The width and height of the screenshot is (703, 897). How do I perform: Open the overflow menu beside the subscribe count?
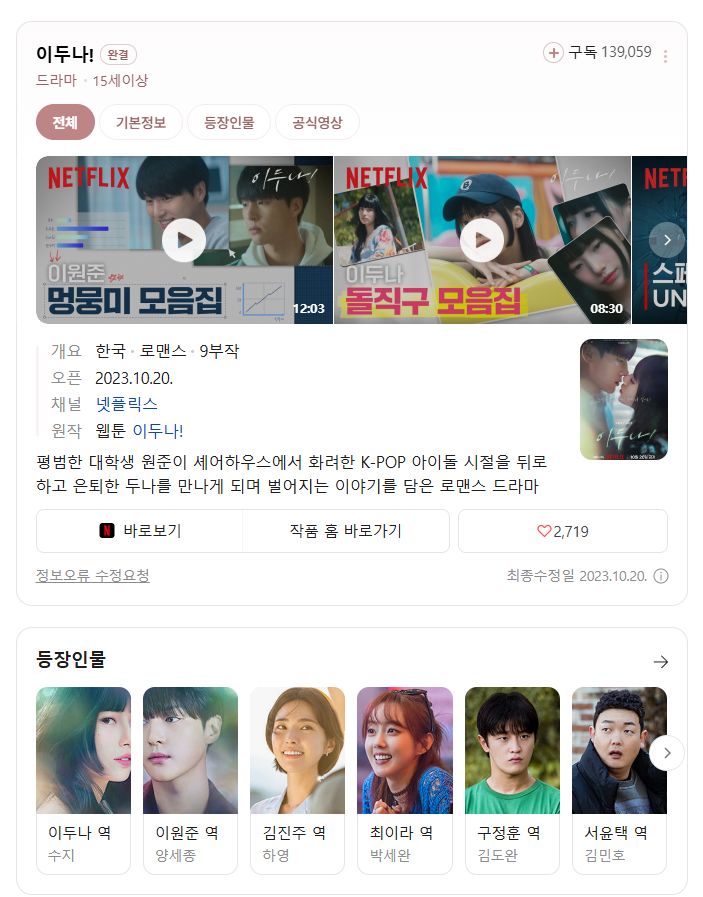pos(665,56)
